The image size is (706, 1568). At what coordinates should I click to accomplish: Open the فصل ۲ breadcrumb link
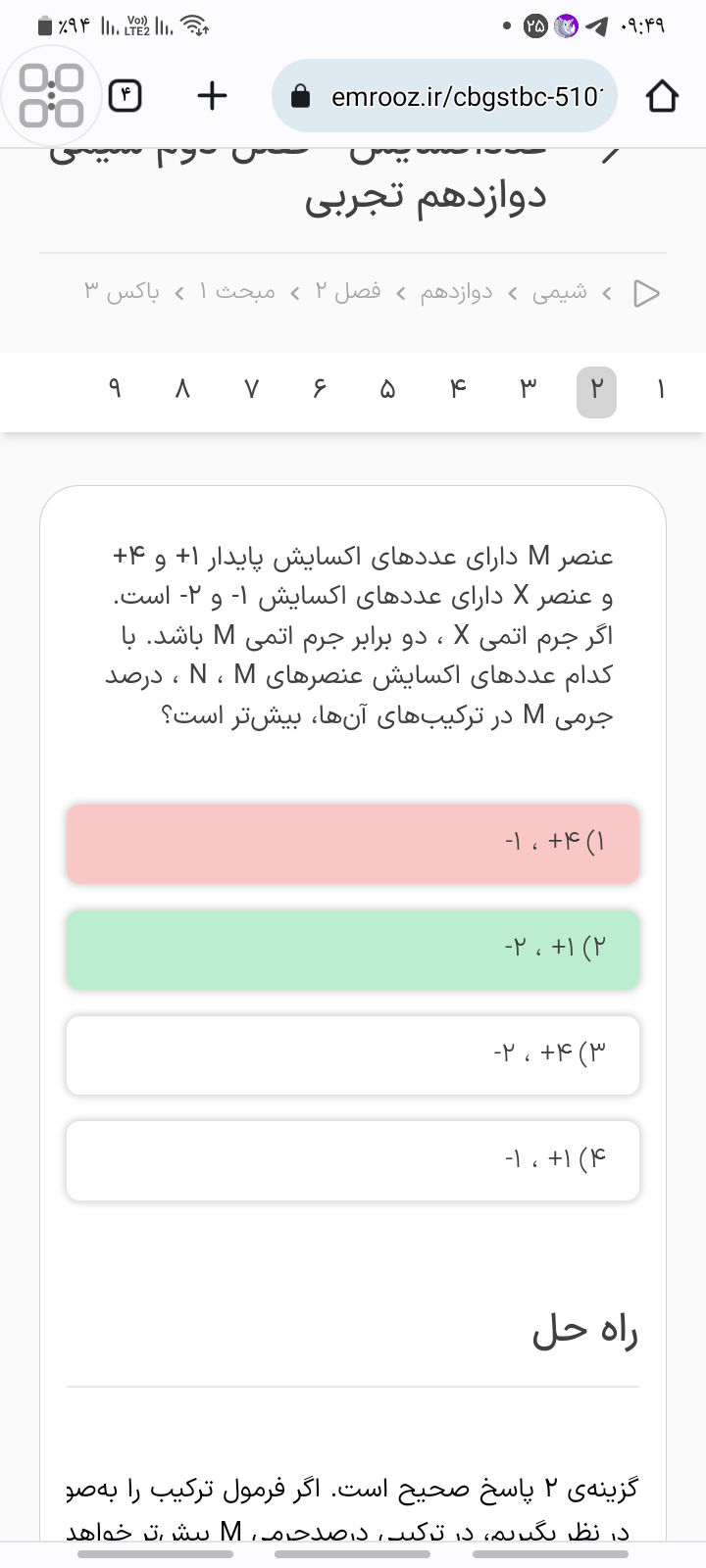pos(348,292)
